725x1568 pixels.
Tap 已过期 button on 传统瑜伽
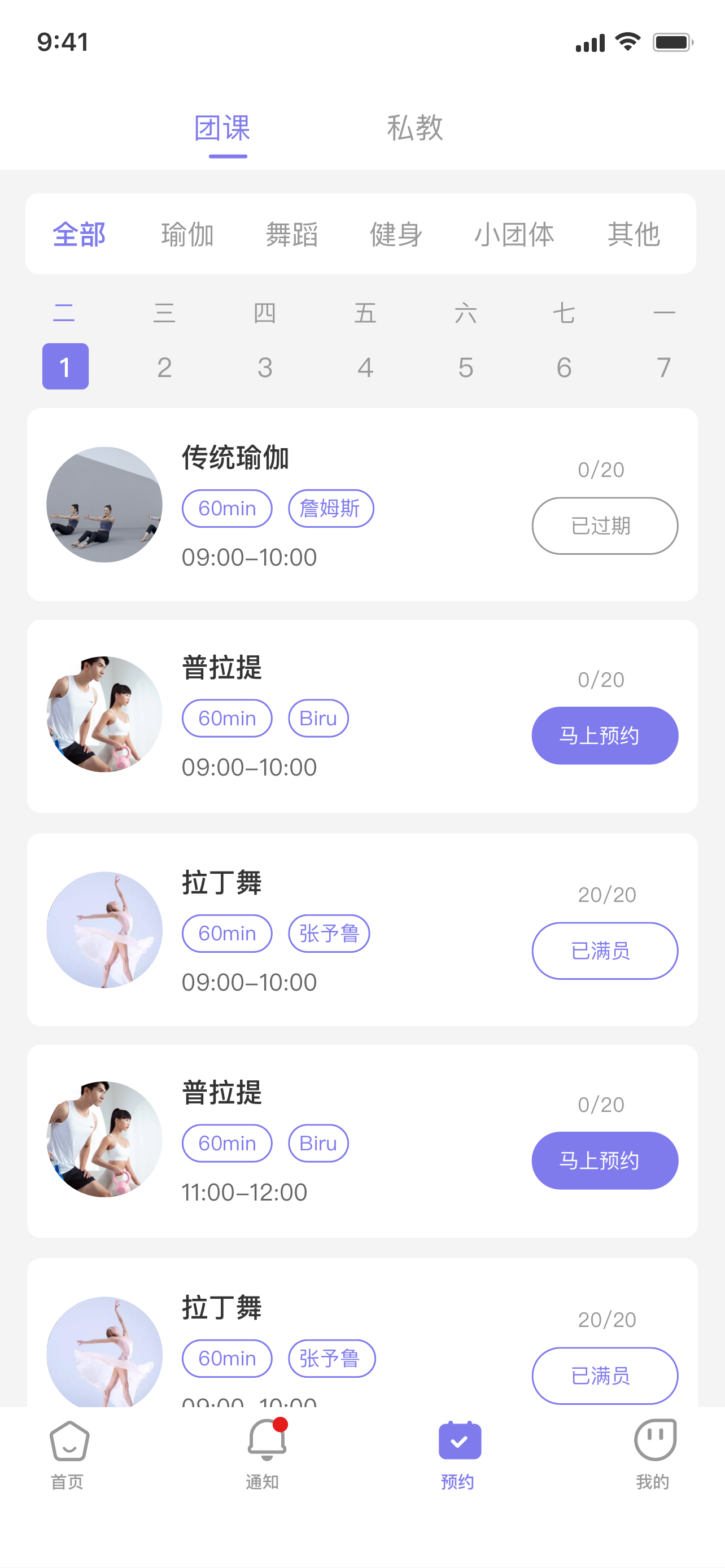point(605,526)
